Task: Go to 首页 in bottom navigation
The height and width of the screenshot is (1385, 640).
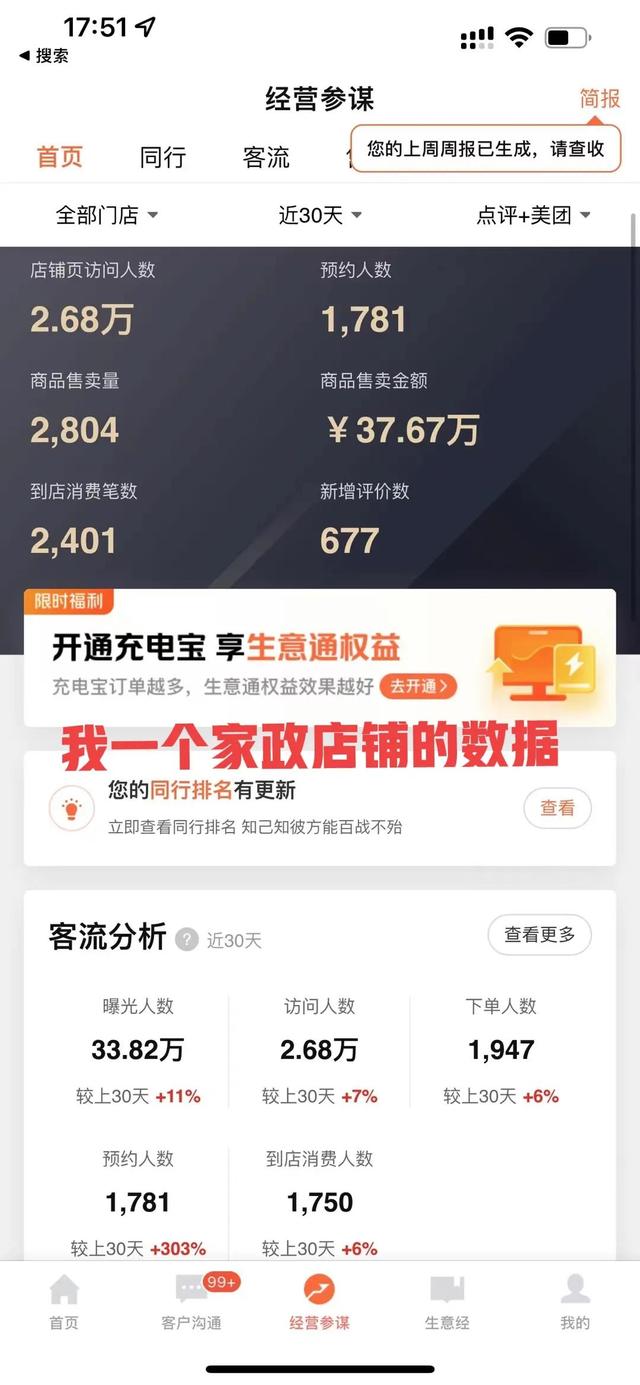Action: tap(64, 1302)
